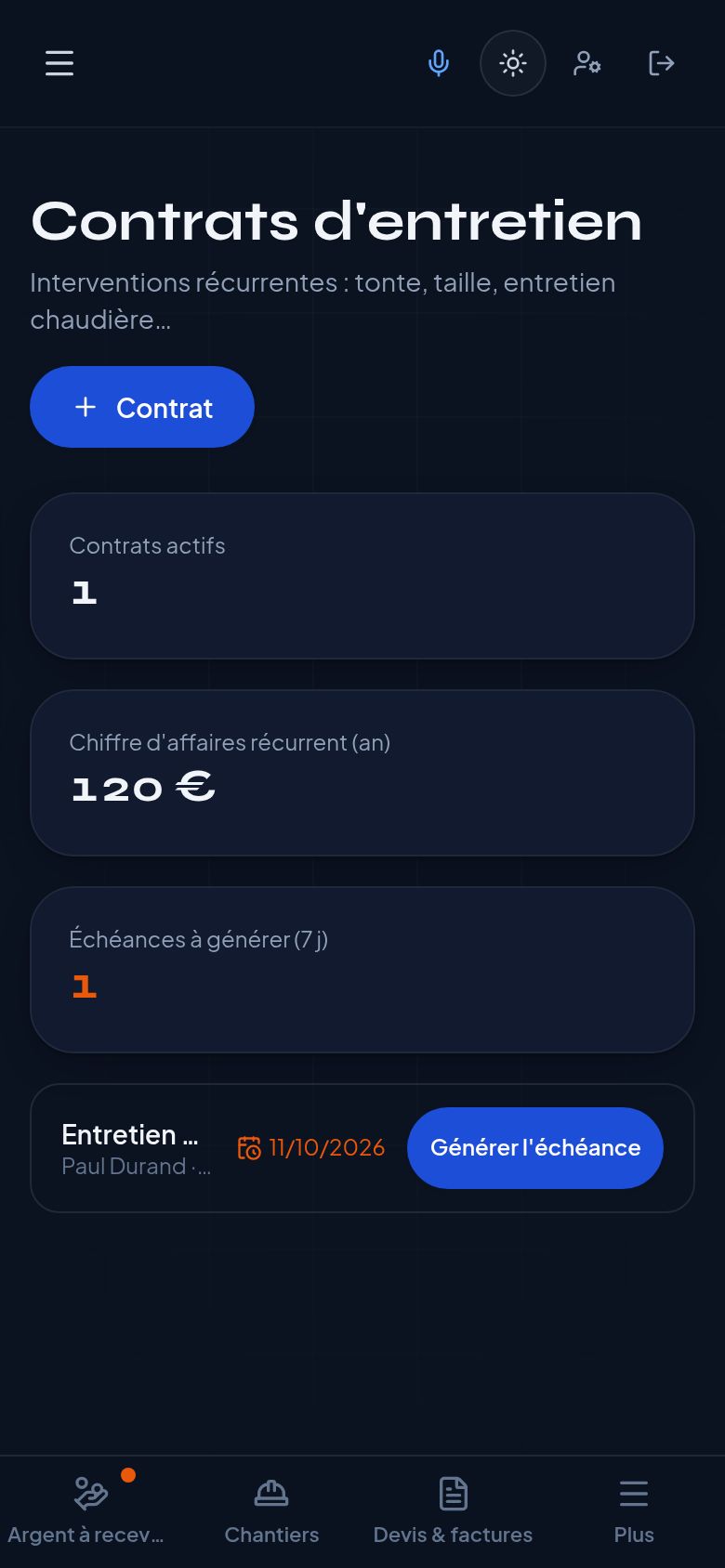Activate the microphone voice input

439,63
